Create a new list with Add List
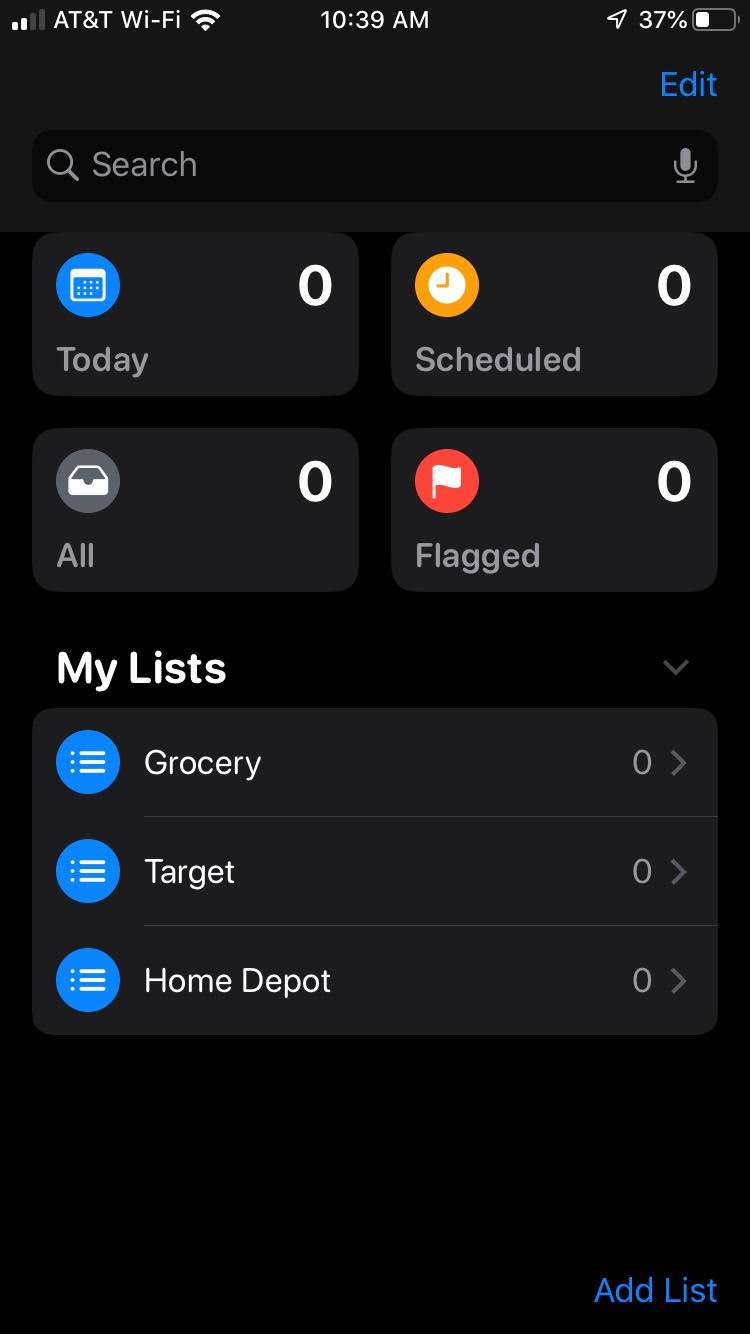750x1334 pixels. point(655,1290)
